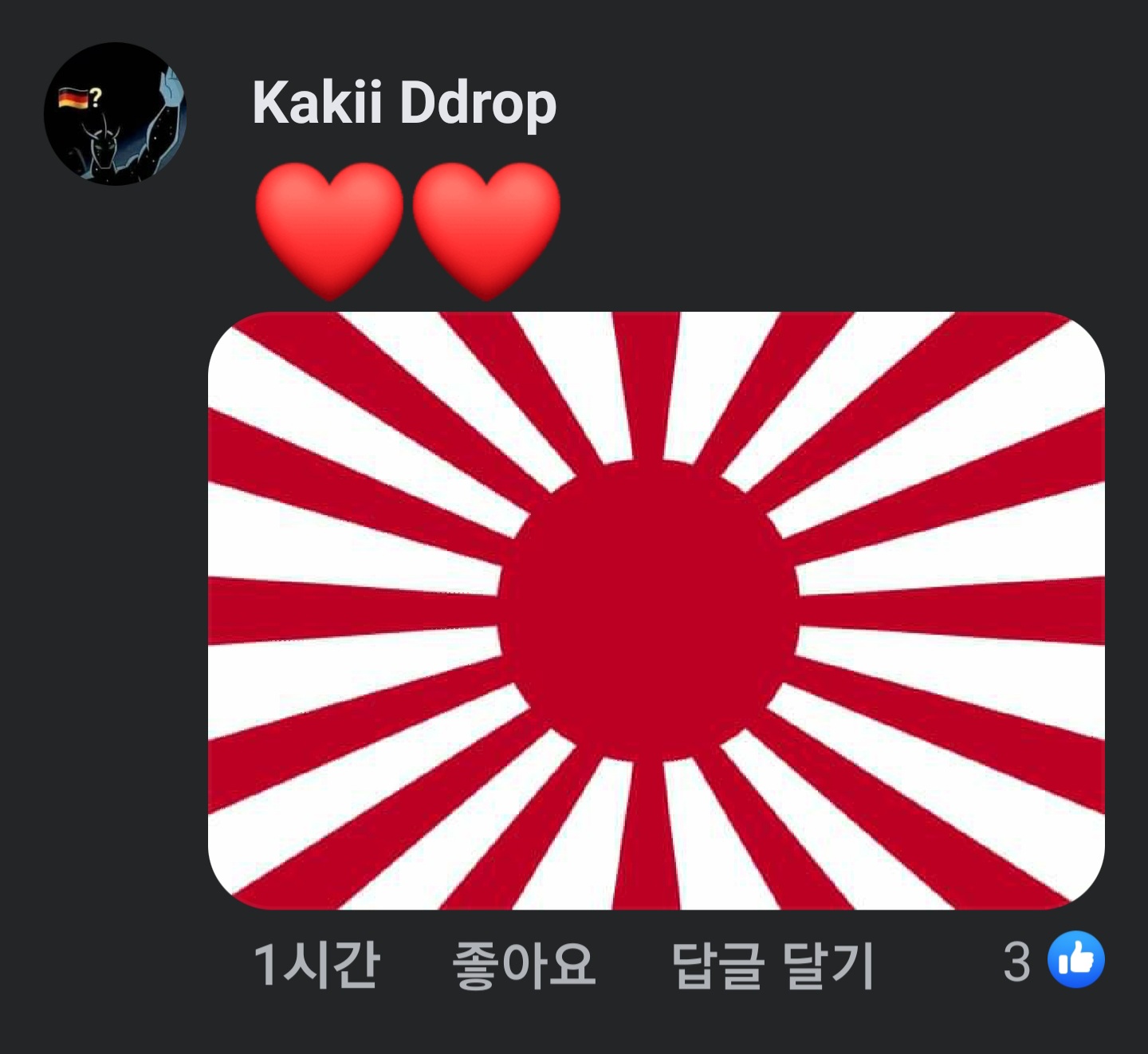View the 3 reactions on this comment

tap(1056, 961)
